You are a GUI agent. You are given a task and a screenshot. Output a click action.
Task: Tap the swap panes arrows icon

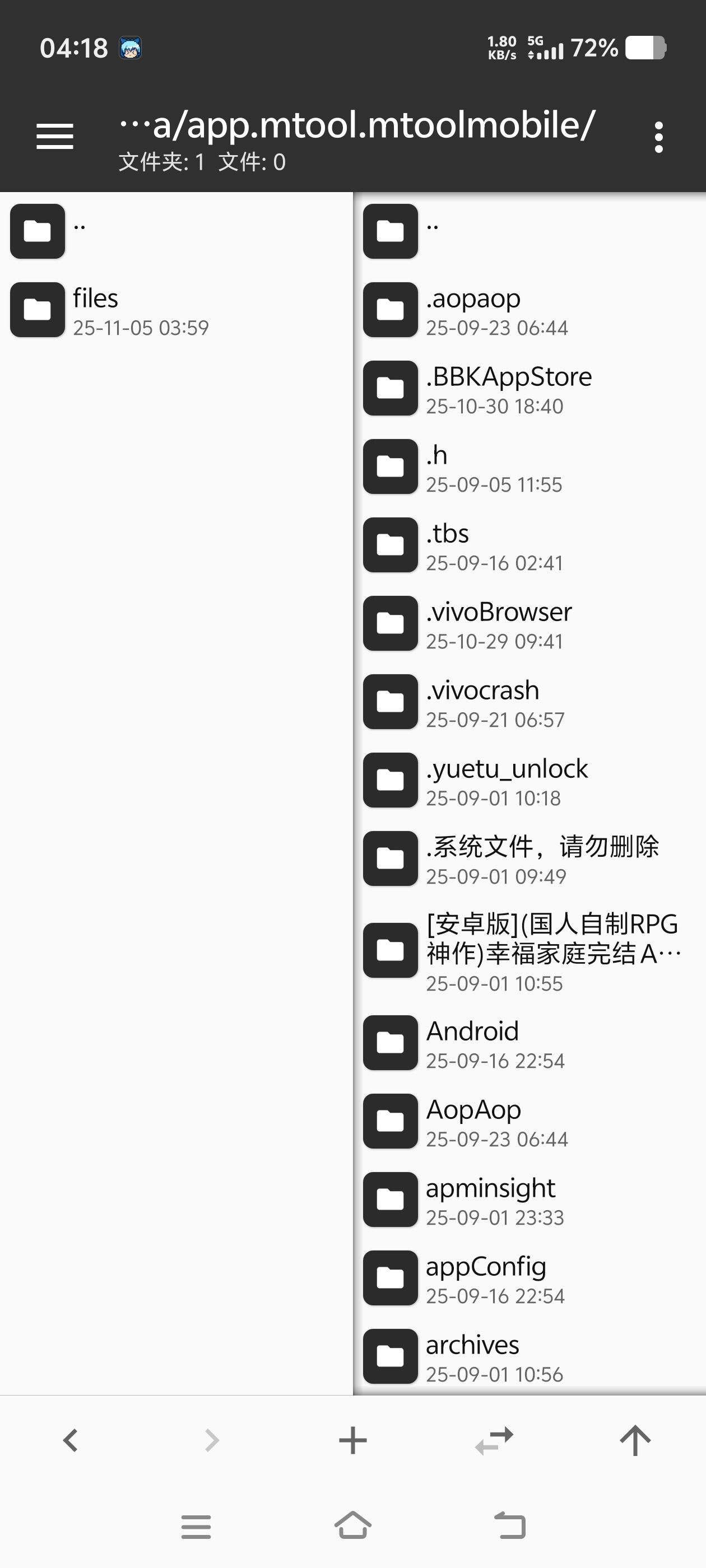pyautogui.click(x=494, y=1440)
